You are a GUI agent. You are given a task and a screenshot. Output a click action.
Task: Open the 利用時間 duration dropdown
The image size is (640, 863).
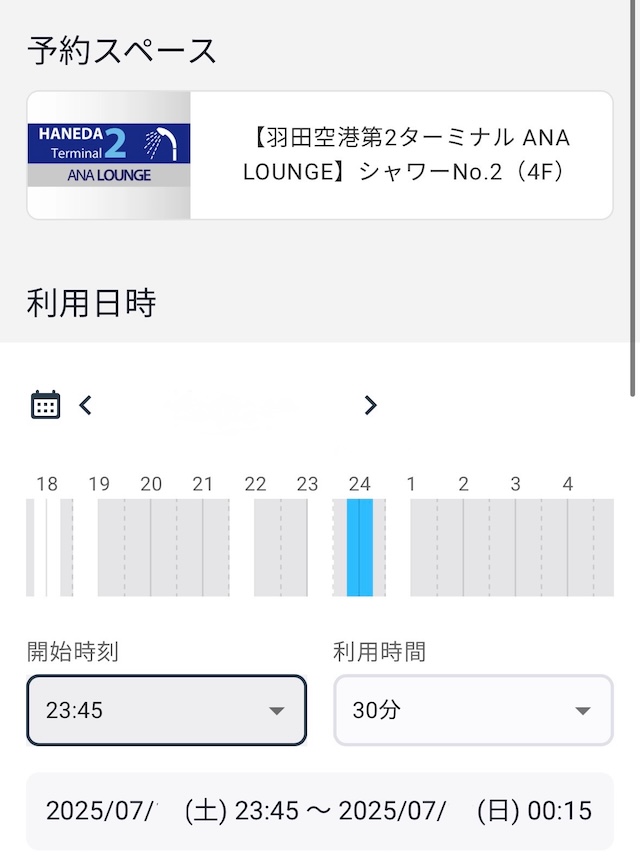tap(472, 711)
